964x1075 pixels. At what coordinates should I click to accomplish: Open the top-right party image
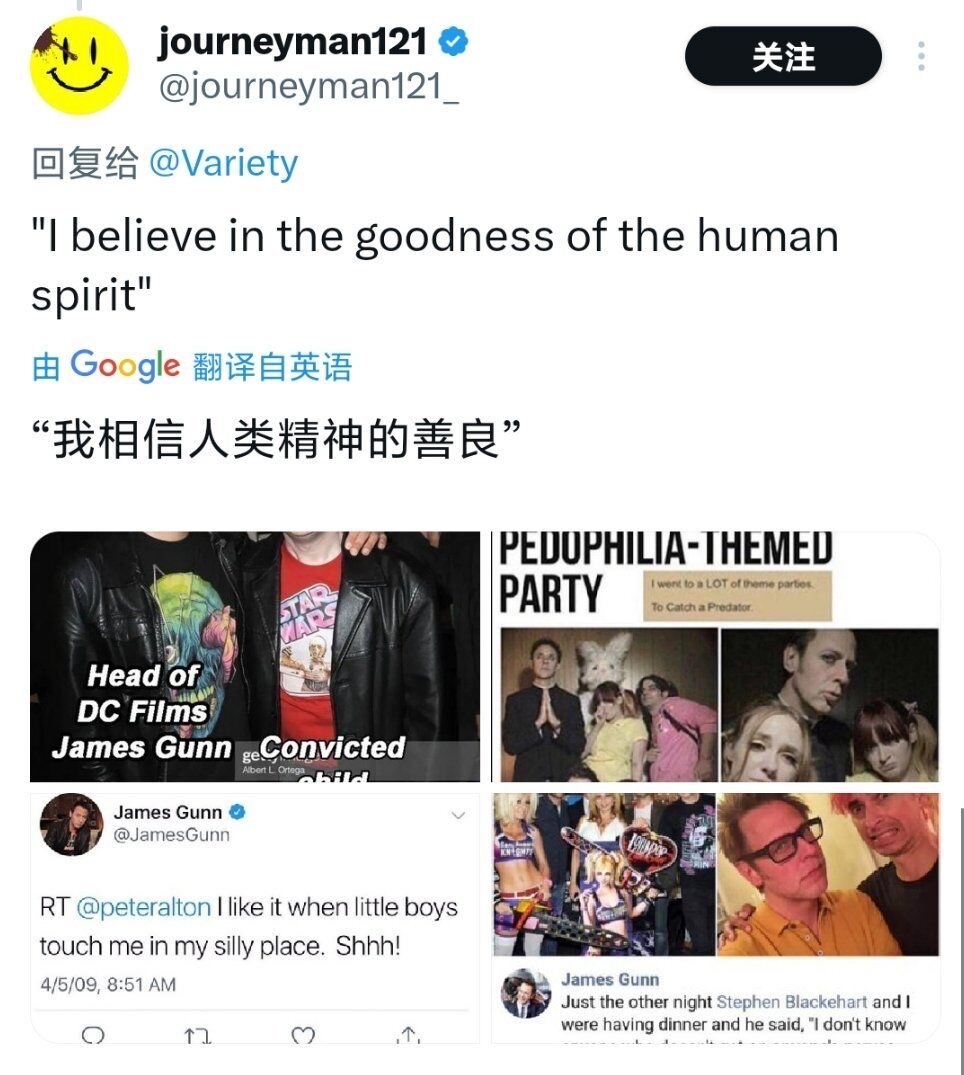(716, 656)
